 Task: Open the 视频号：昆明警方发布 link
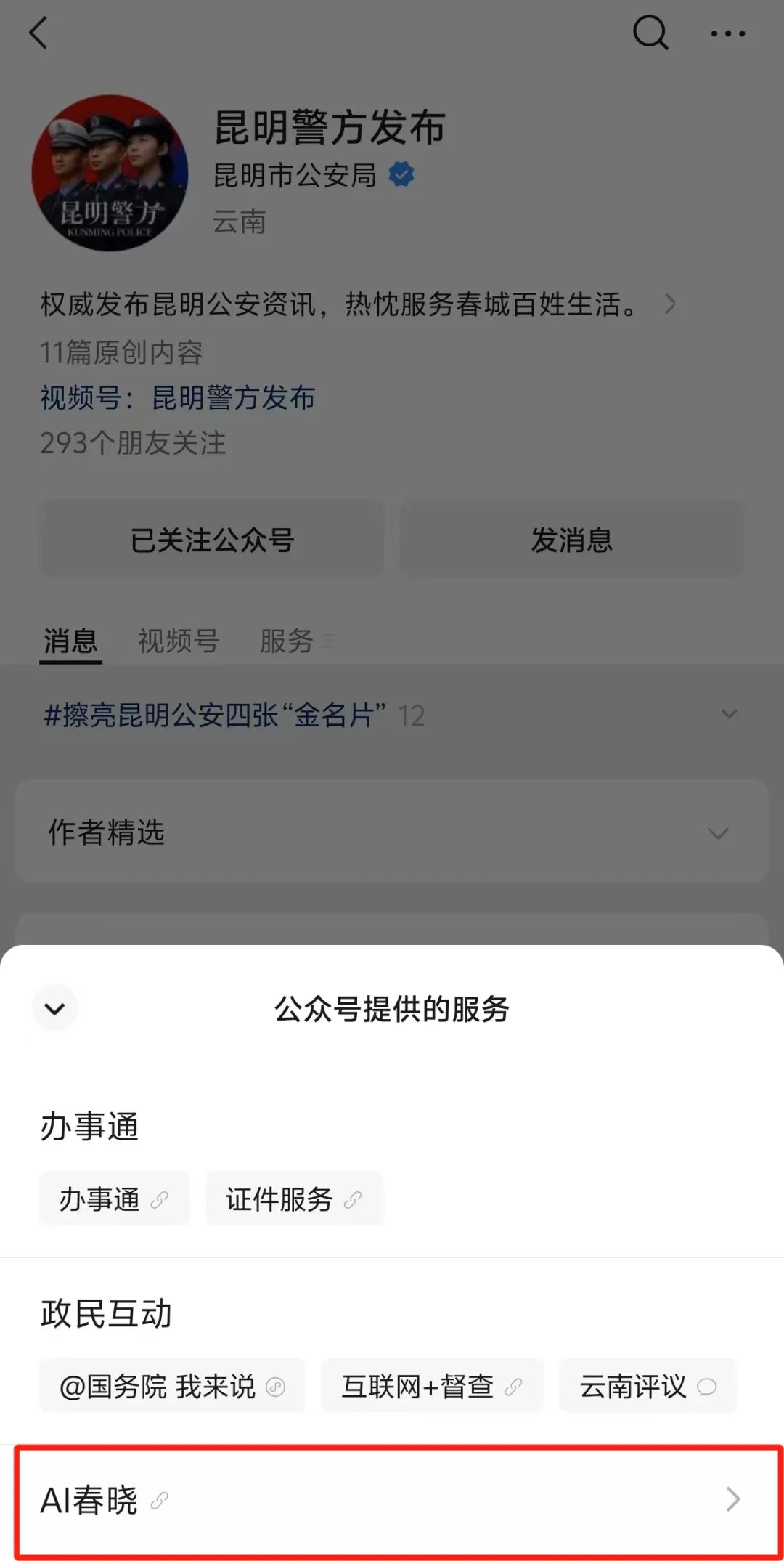click(x=231, y=399)
